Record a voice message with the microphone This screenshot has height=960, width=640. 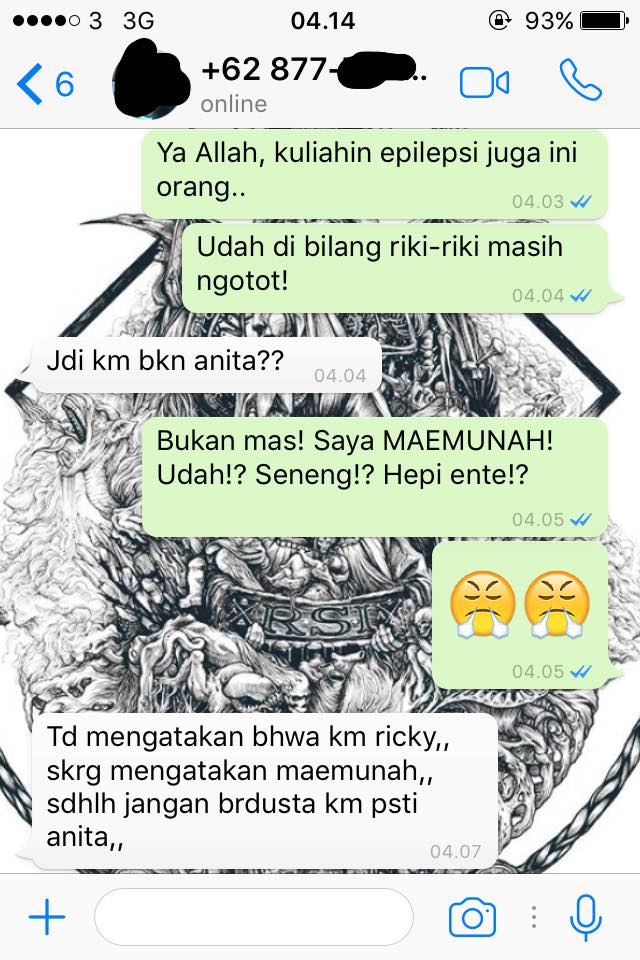pyautogui.click(x=585, y=917)
